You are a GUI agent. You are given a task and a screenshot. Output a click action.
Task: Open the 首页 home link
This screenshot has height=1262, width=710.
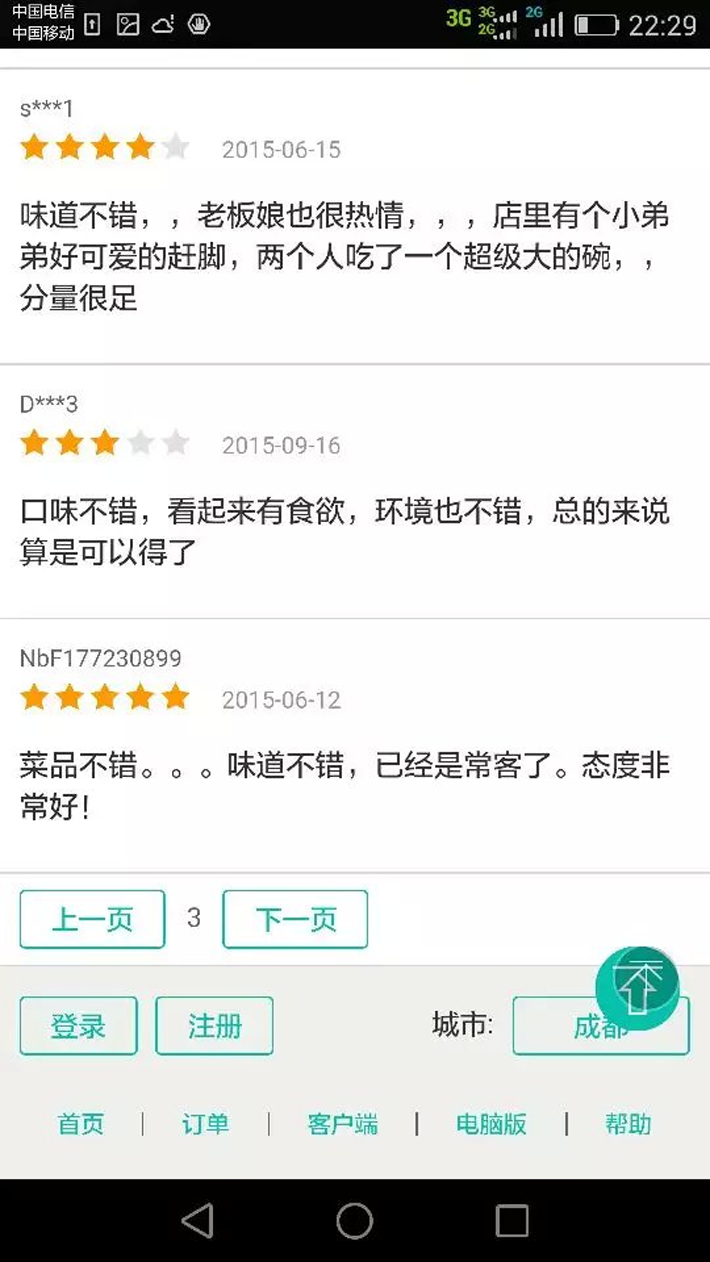coord(81,1124)
